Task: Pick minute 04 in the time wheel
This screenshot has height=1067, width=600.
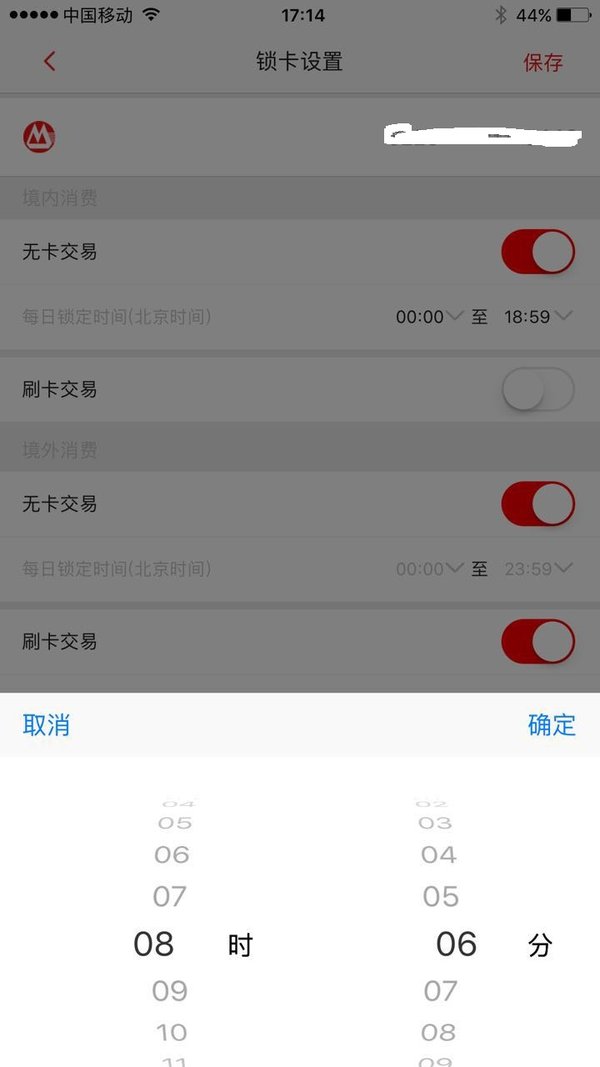Action: (x=439, y=855)
